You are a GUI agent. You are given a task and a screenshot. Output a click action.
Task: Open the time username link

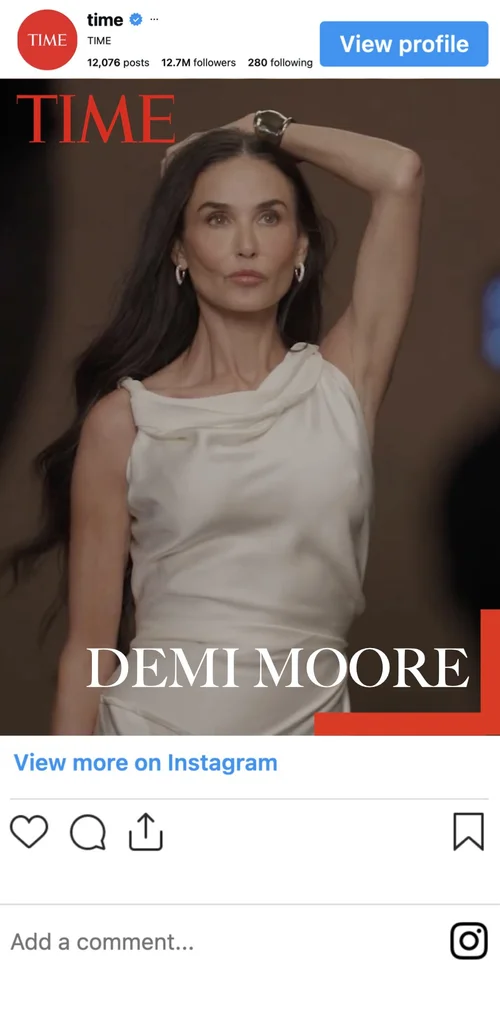tap(105, 20)
